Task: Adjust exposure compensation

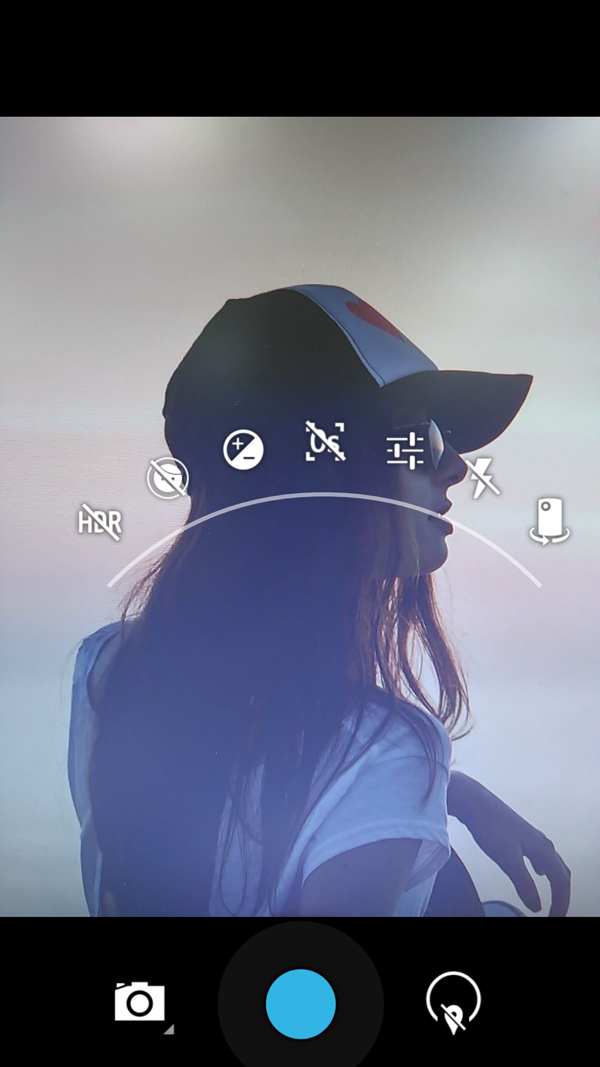Action: pyautogui.click(x=243, y=450)
